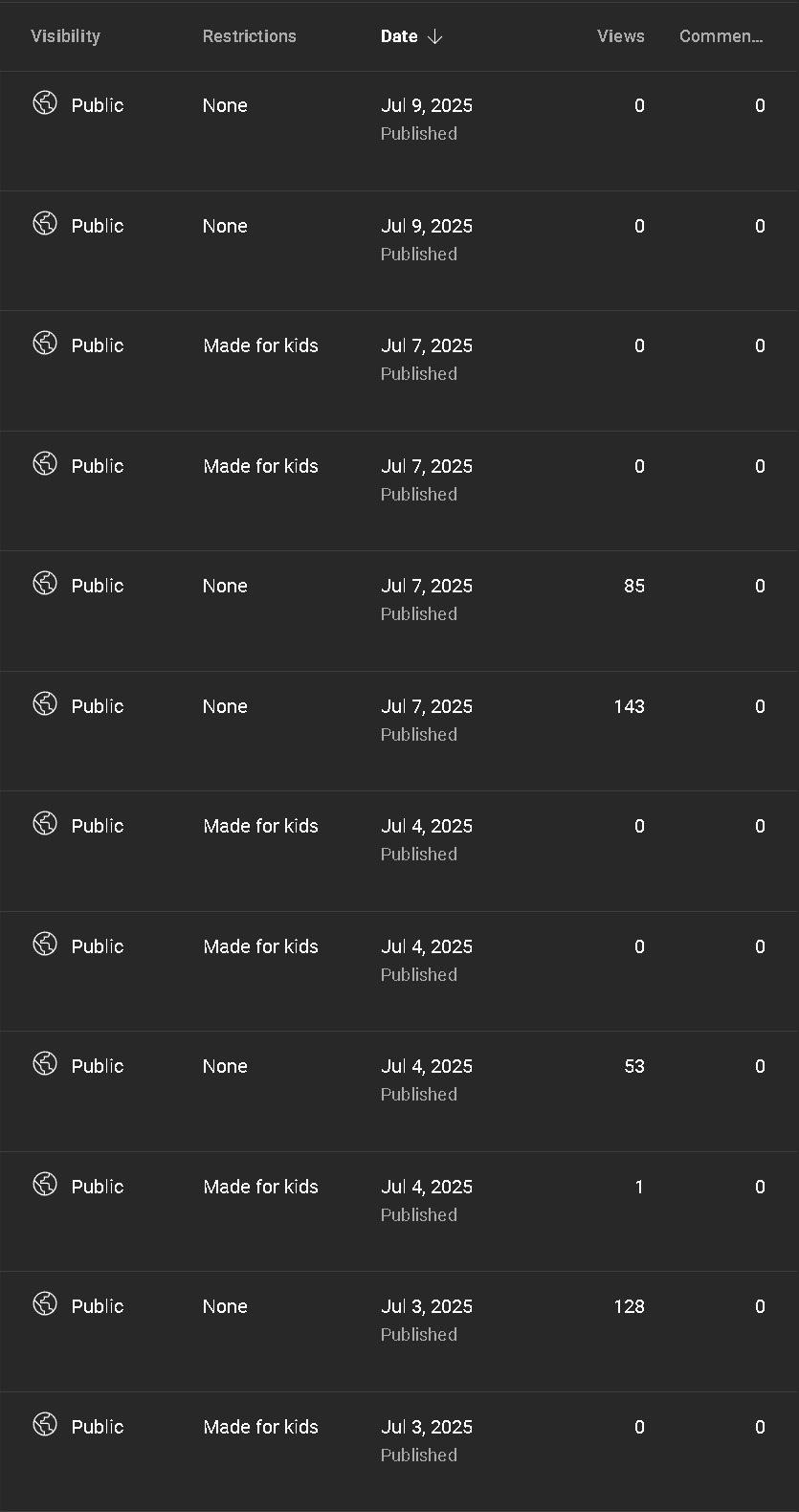Open the Jul 3 video with 128 views

(399, 1331)
